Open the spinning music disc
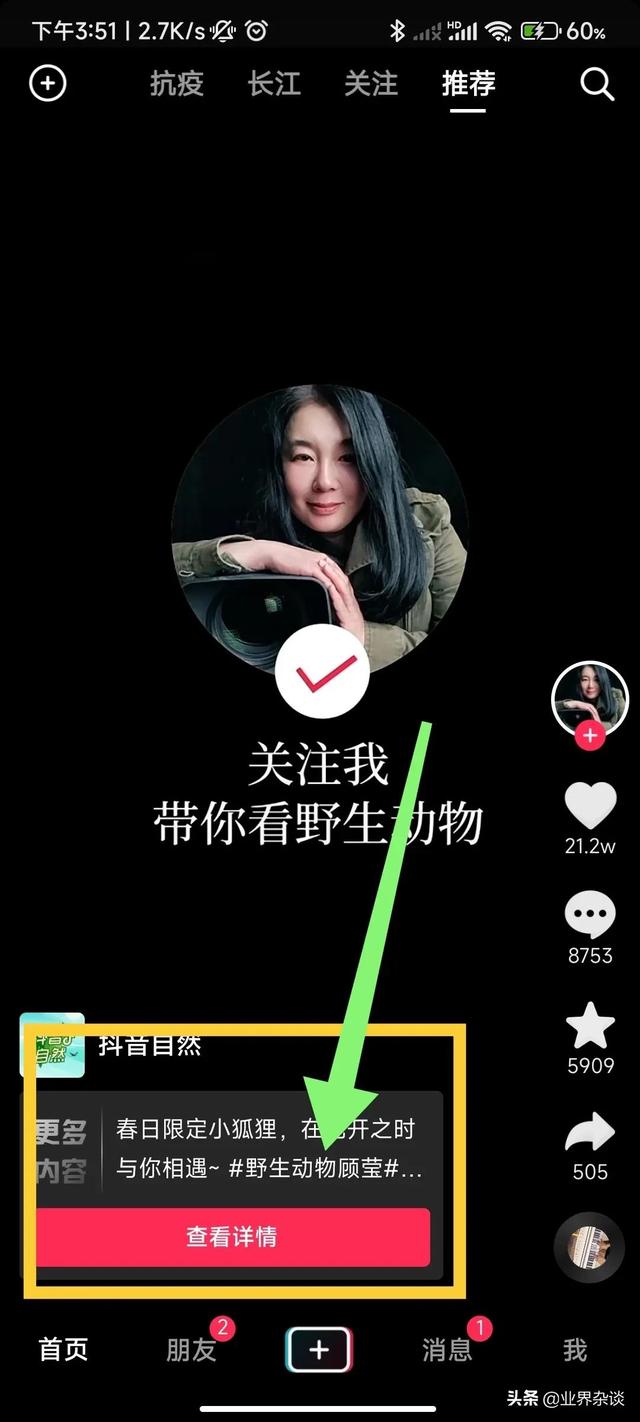640x1422 pixels. pos(590,1247)
